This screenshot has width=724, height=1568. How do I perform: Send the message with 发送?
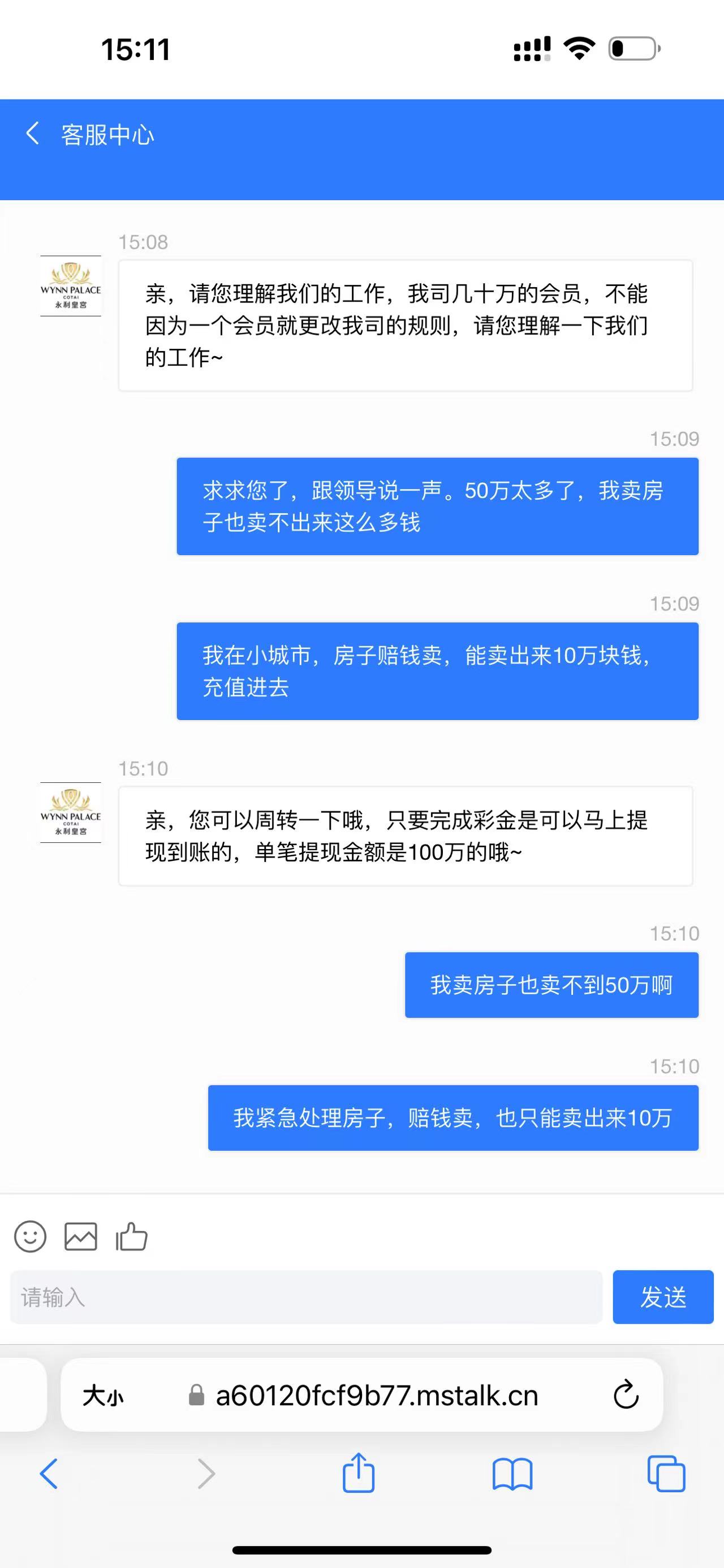pyautogui.click(x=662, y=1297)
